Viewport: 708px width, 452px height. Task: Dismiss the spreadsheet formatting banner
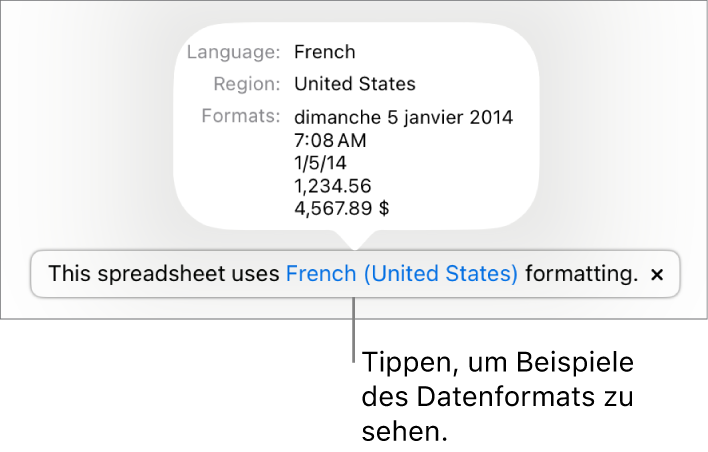click(x=657, y=275)
